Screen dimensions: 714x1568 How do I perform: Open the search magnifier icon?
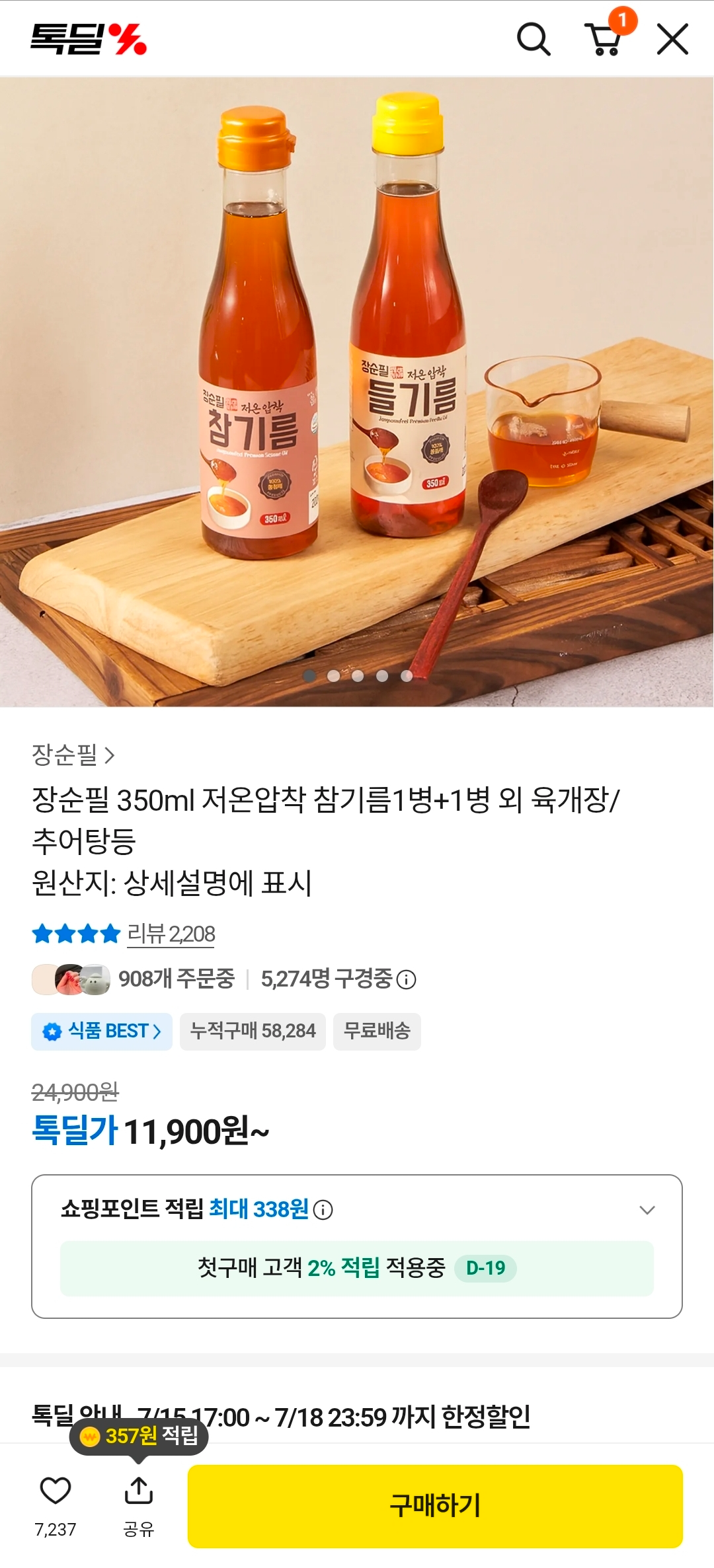click(534, 40)
